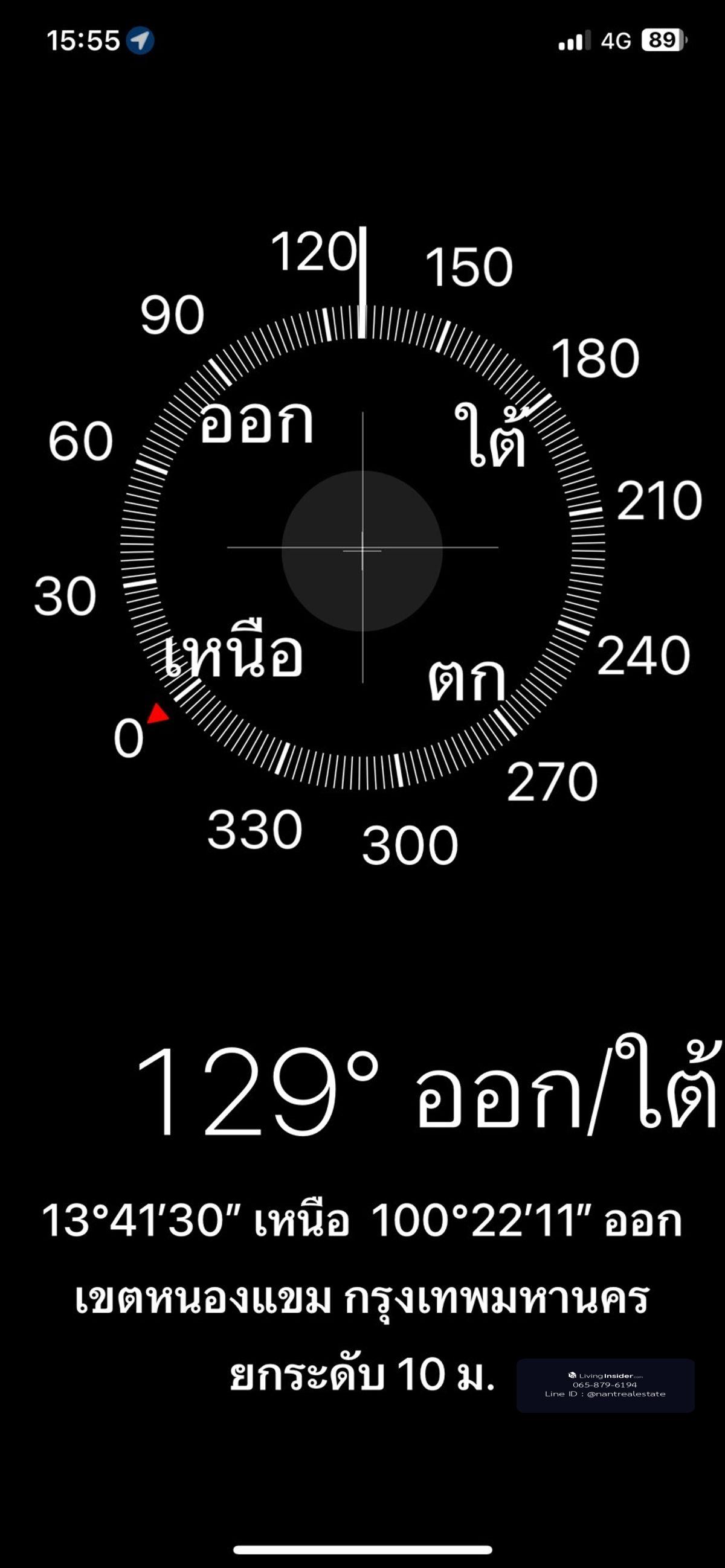The image size is (725, 1568).
Task: Open coordinates 13°41′30″ in Maps
Action: click(x=361, y=1220)
